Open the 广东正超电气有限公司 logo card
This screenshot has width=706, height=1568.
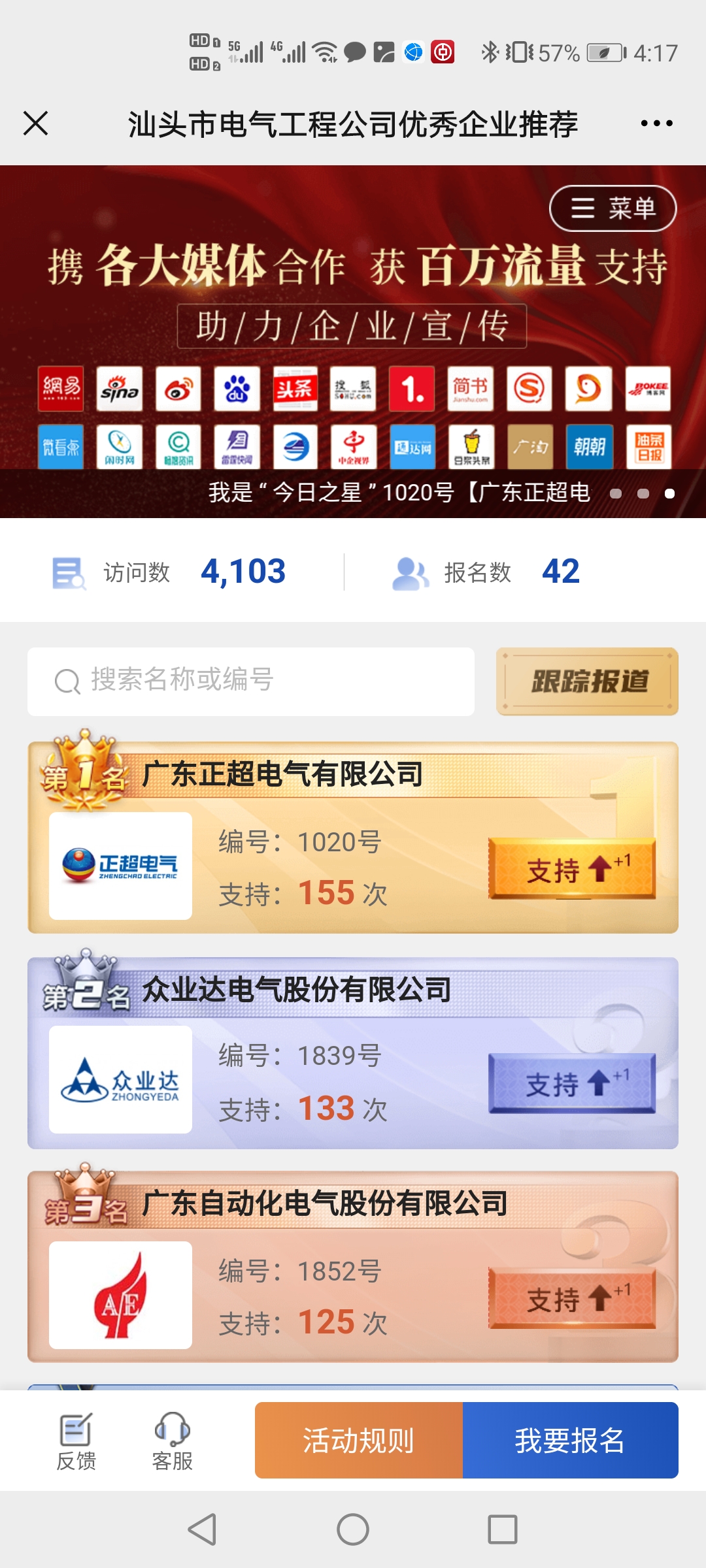tap(121, 866)
